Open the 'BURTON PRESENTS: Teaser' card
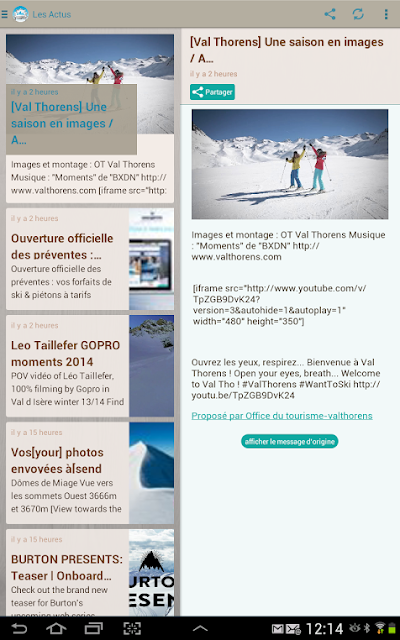This screenshot has height=640, width=400. (x=90, y=572)
